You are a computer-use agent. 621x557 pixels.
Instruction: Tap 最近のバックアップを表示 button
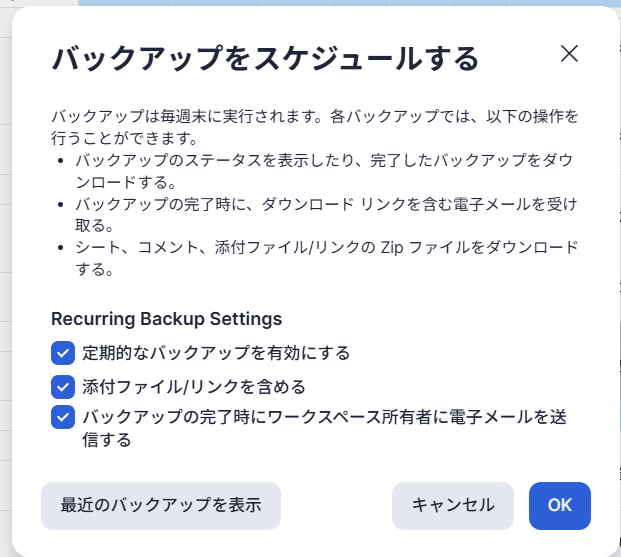[x=161, y=505]
